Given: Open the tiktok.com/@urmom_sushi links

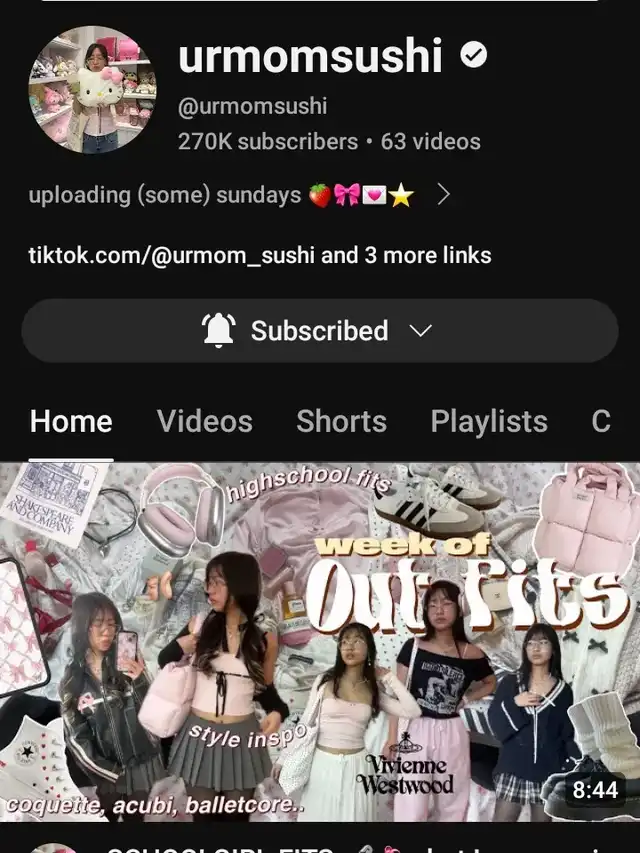Looking at the screenshot, I should (x=260, y=255).
